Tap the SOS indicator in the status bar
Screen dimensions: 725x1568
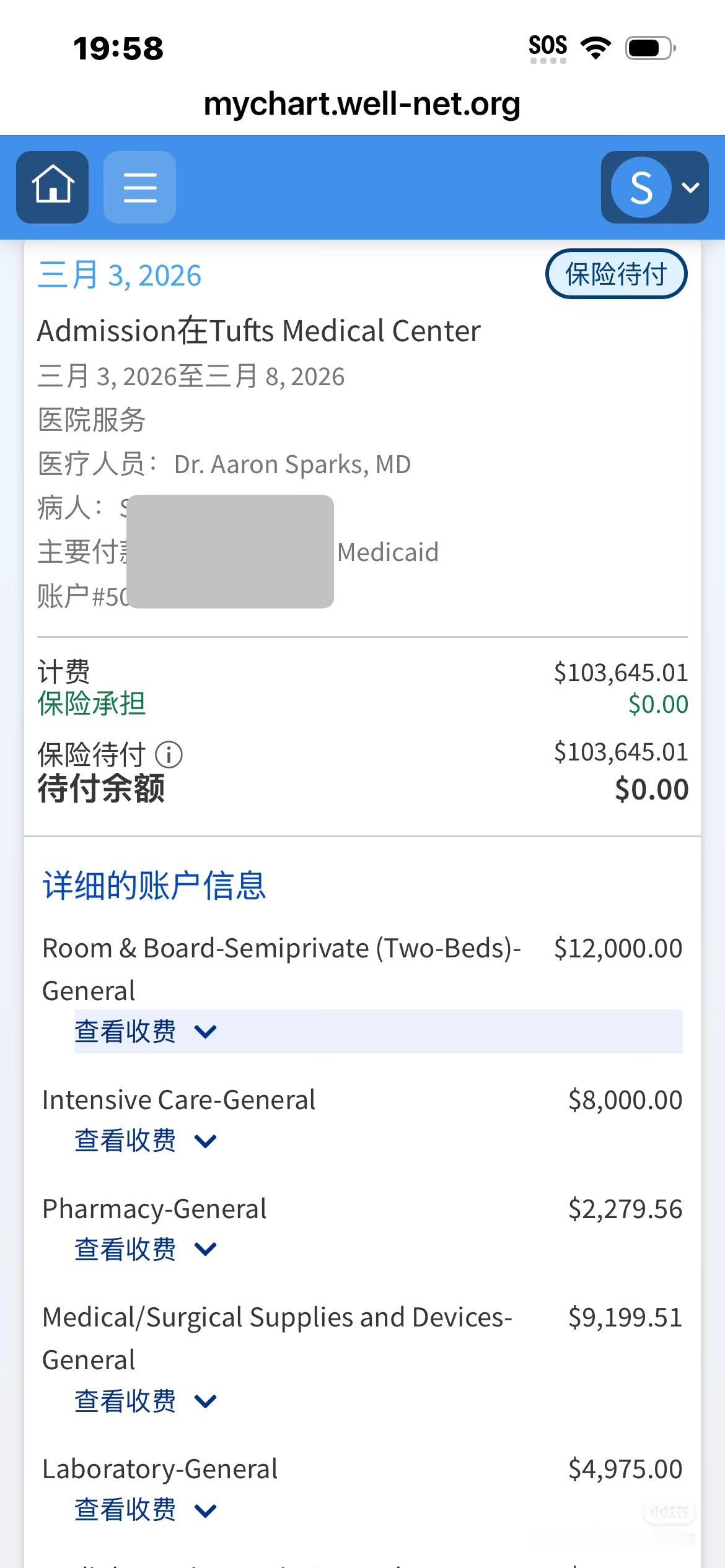(x=548, y=45)
